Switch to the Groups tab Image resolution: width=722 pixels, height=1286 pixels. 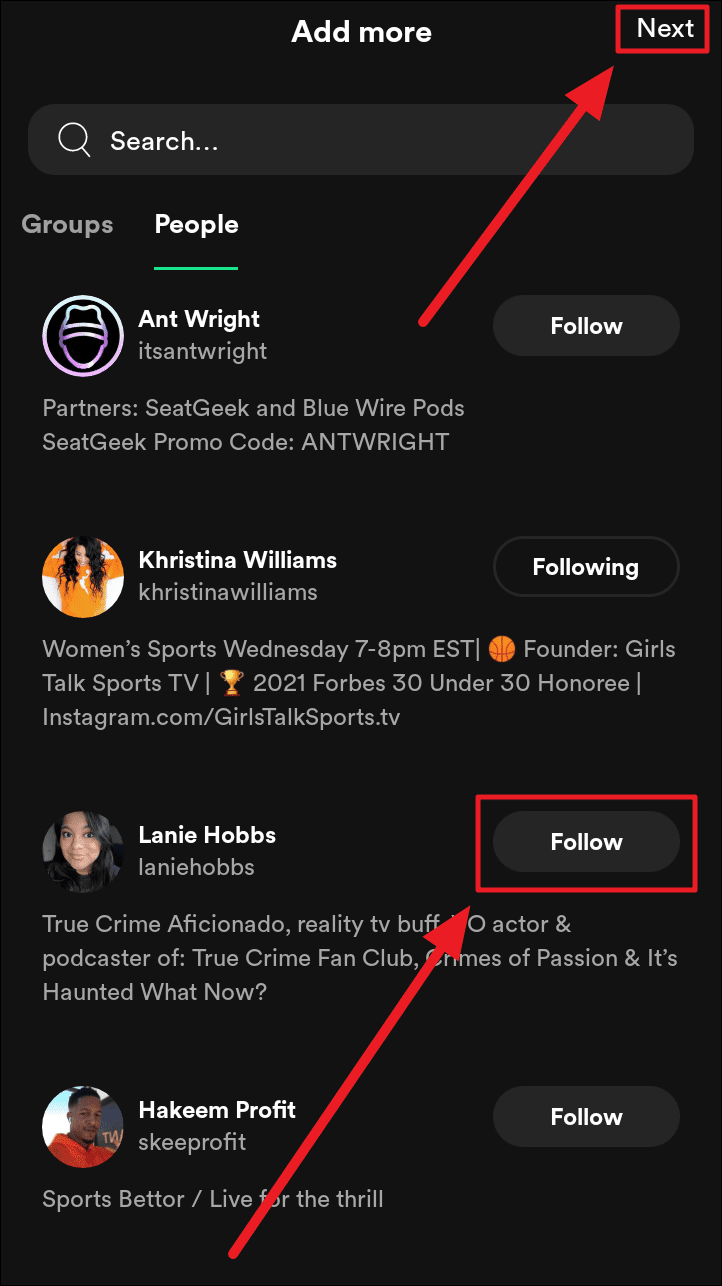(x=67, y=225)
